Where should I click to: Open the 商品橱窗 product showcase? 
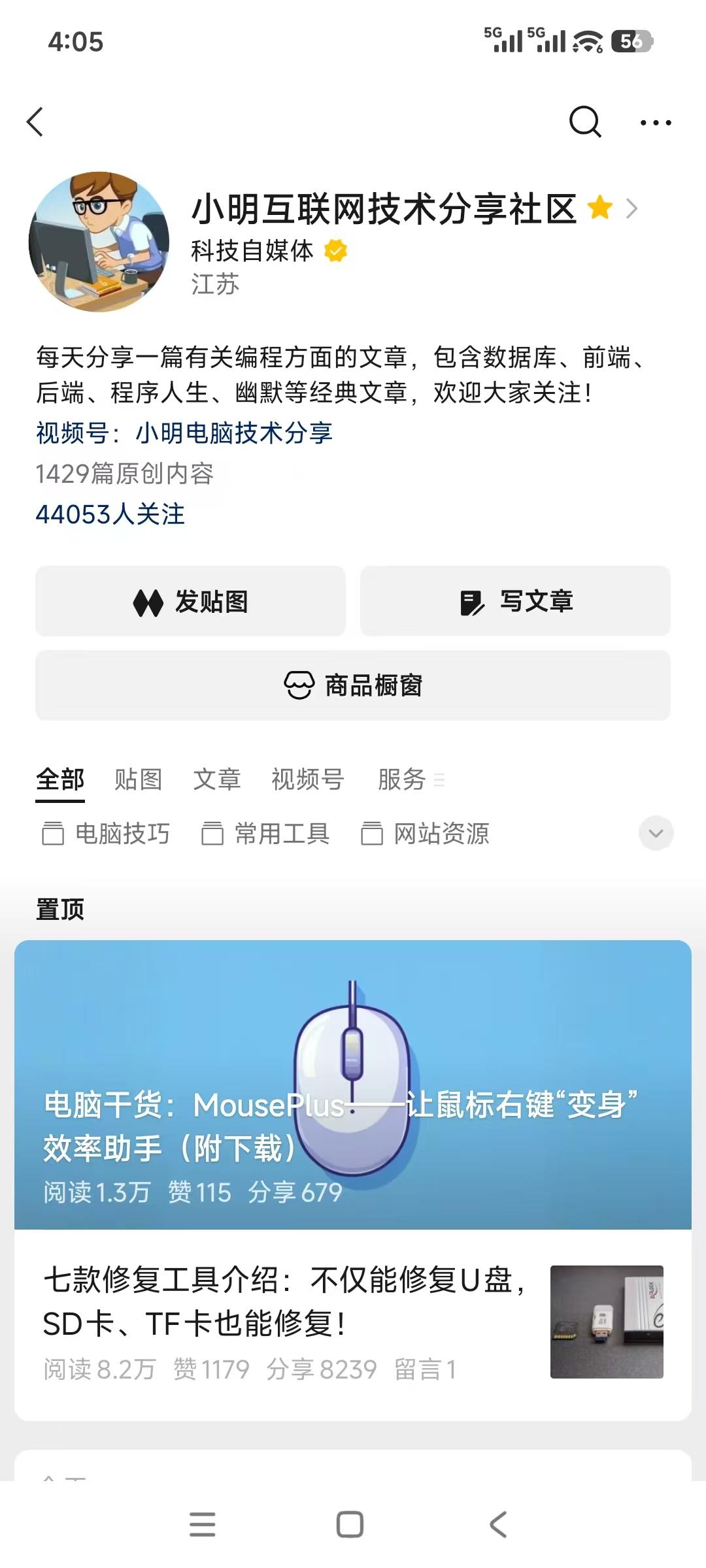click(353, 685)
